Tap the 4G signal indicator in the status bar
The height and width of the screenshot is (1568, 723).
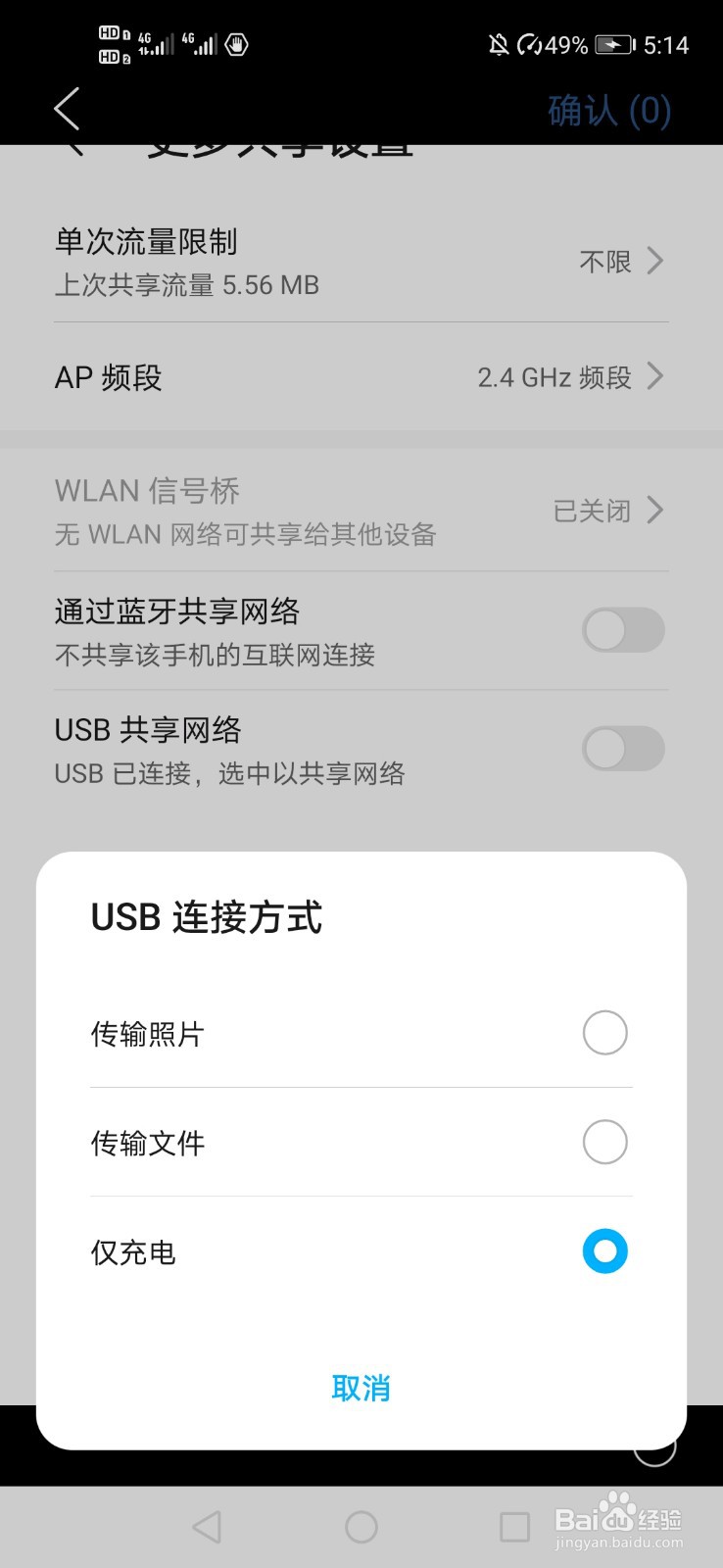(202, 43)
